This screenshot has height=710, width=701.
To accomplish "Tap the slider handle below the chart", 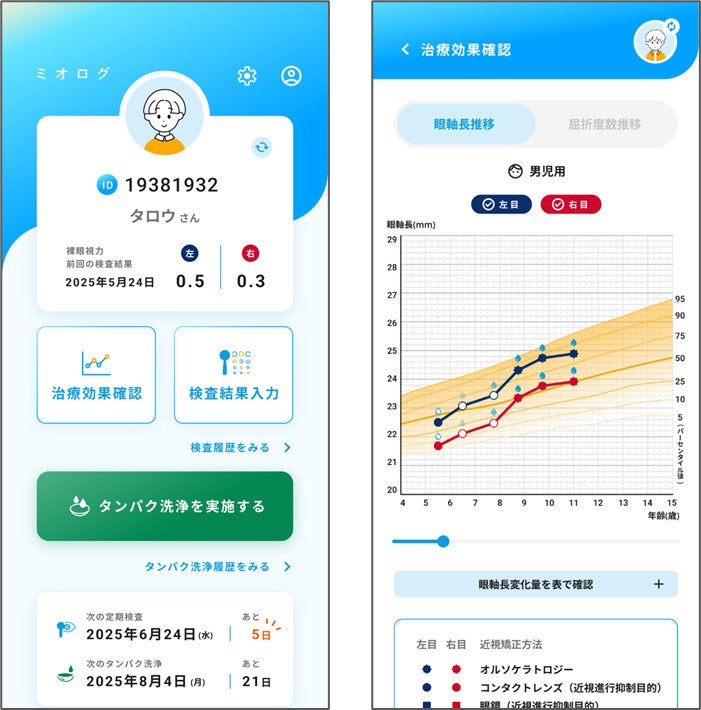I will [443, 541].
